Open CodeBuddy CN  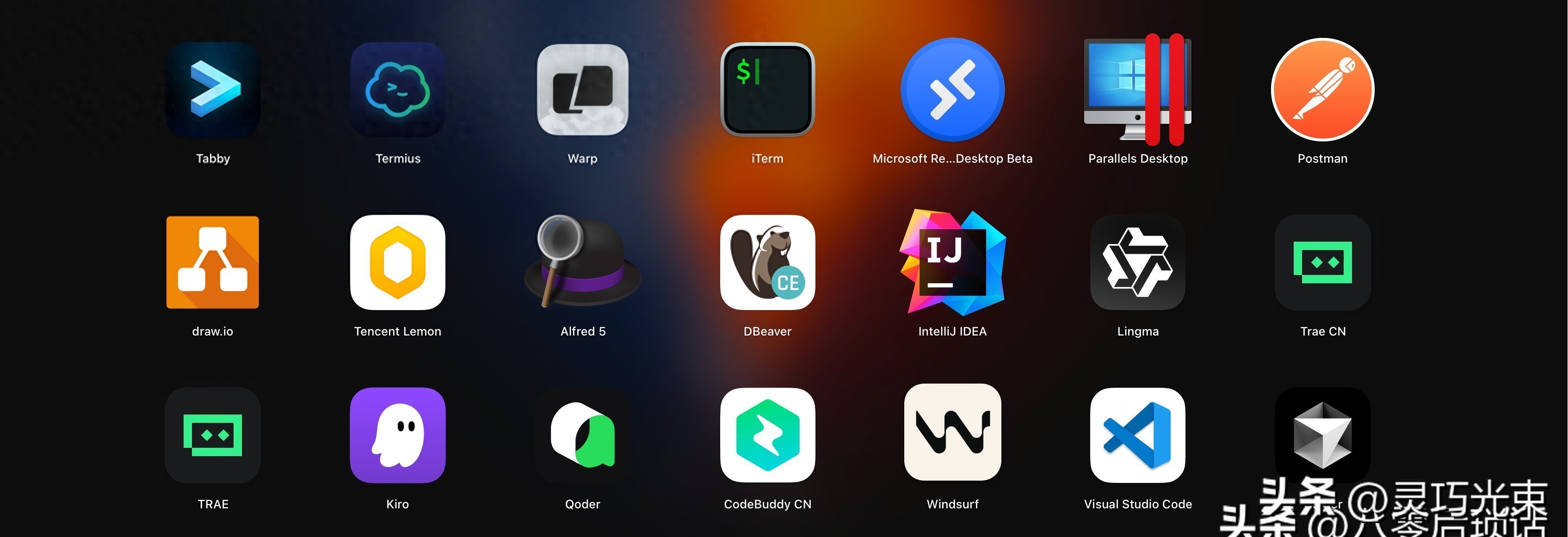pos(767,435)
